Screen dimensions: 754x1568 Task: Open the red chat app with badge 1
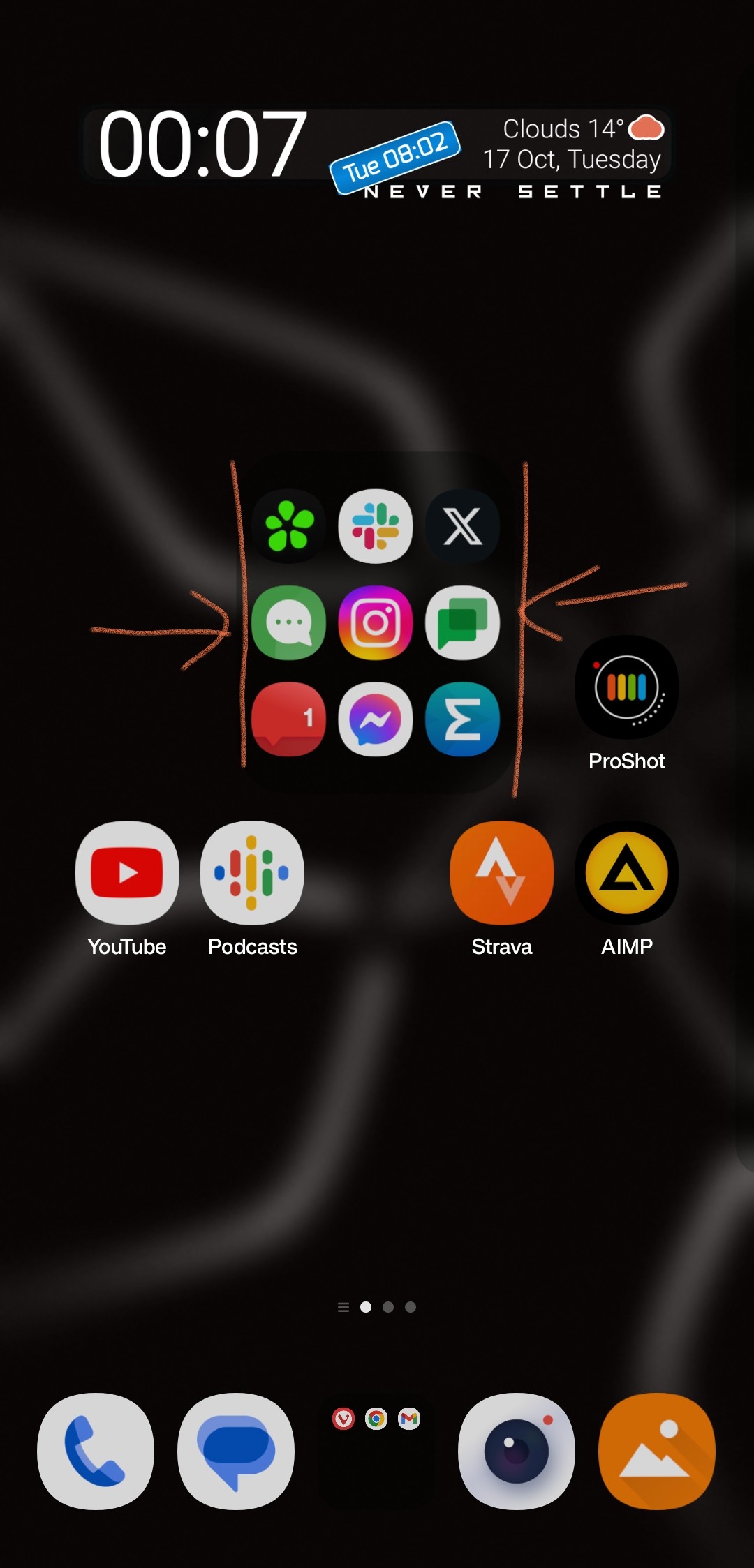(289, 719)
